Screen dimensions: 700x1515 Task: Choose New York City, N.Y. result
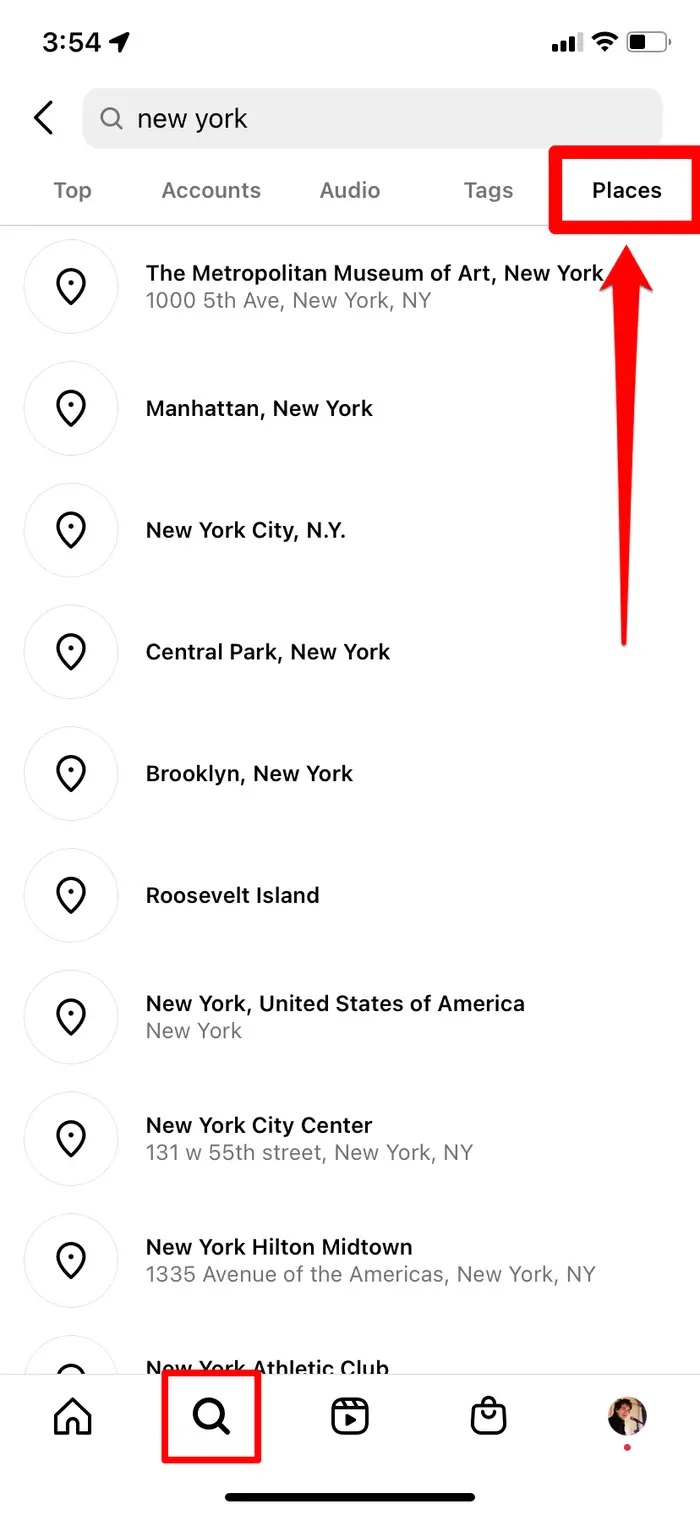[x=246, y=530]
